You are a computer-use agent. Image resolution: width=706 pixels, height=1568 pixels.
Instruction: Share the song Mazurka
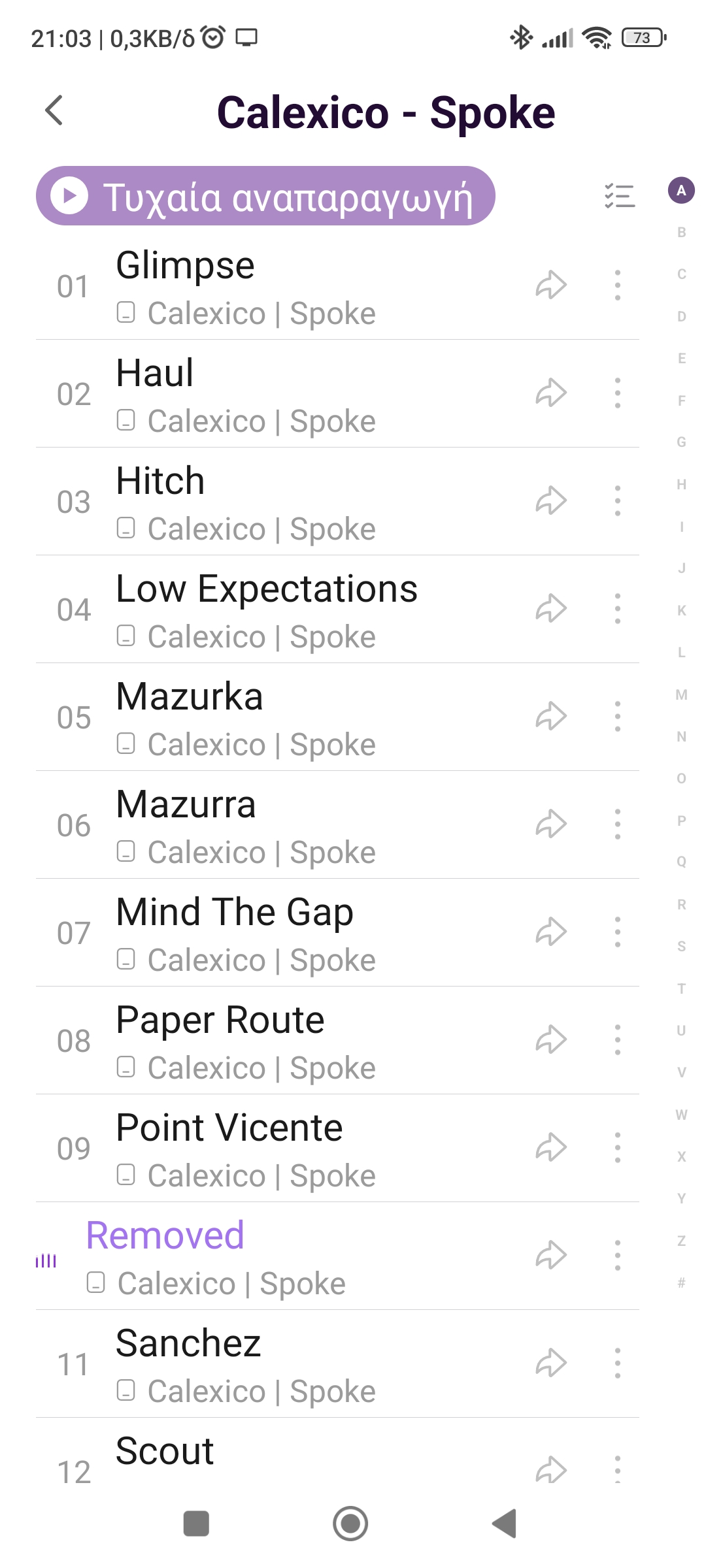(x=550, y=717)
